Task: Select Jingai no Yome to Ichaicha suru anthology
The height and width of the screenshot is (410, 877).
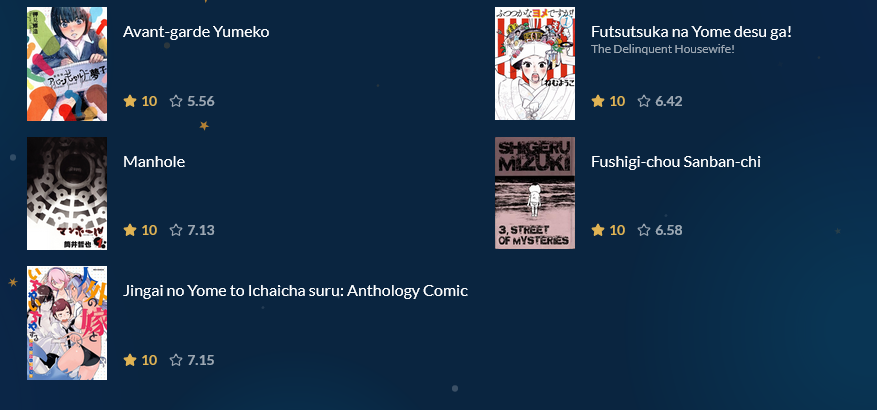Action: point(295,291)
